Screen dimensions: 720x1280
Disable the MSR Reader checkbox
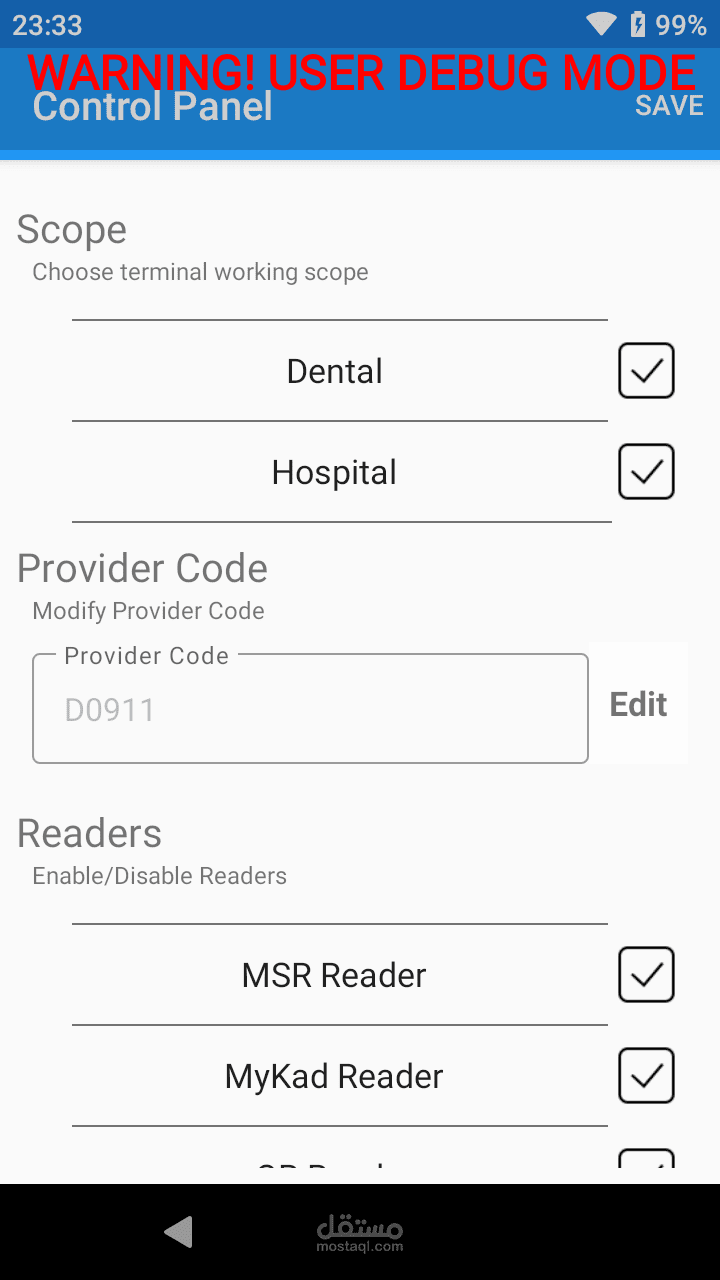click(646, 975)
